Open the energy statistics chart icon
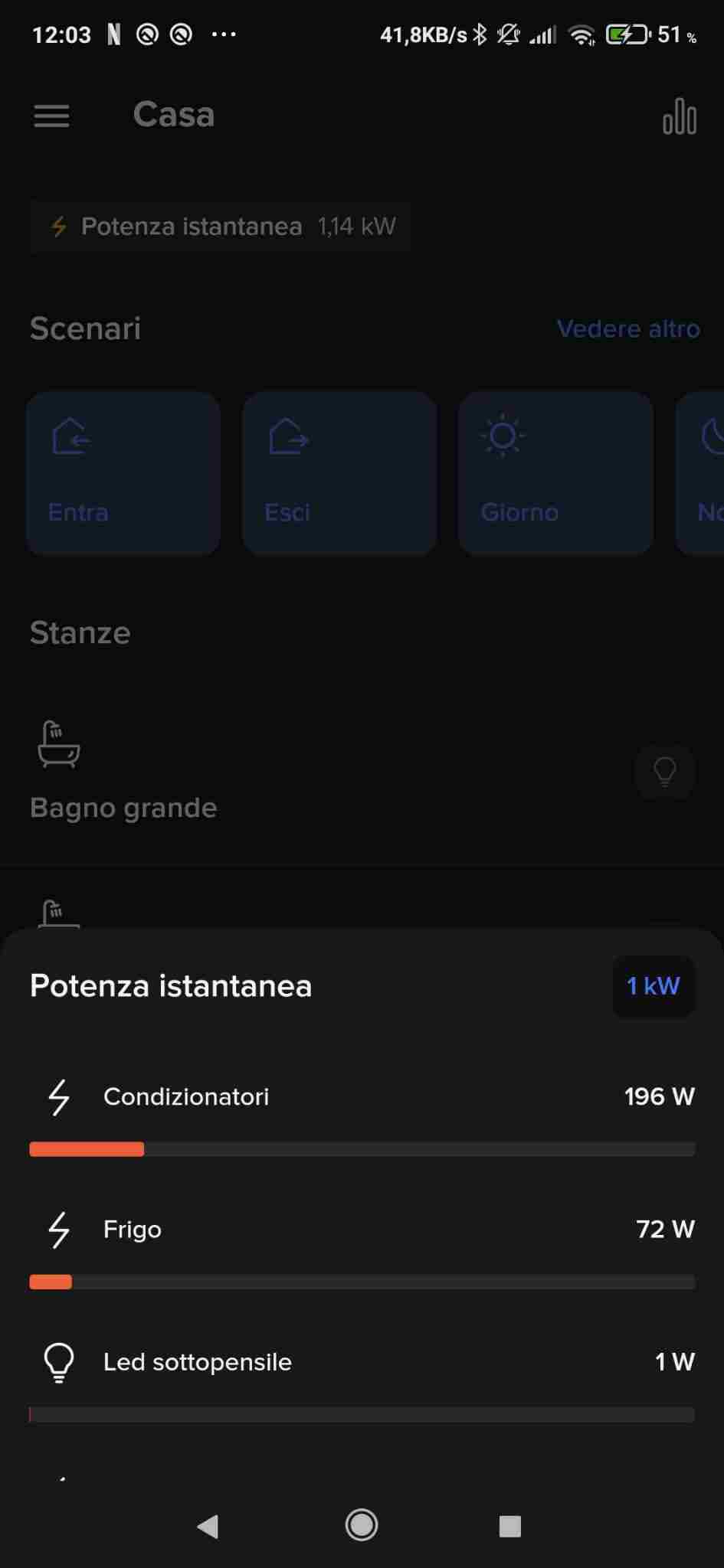The width and height of the screenshot is (724, 1568). [x=680, y=116]
